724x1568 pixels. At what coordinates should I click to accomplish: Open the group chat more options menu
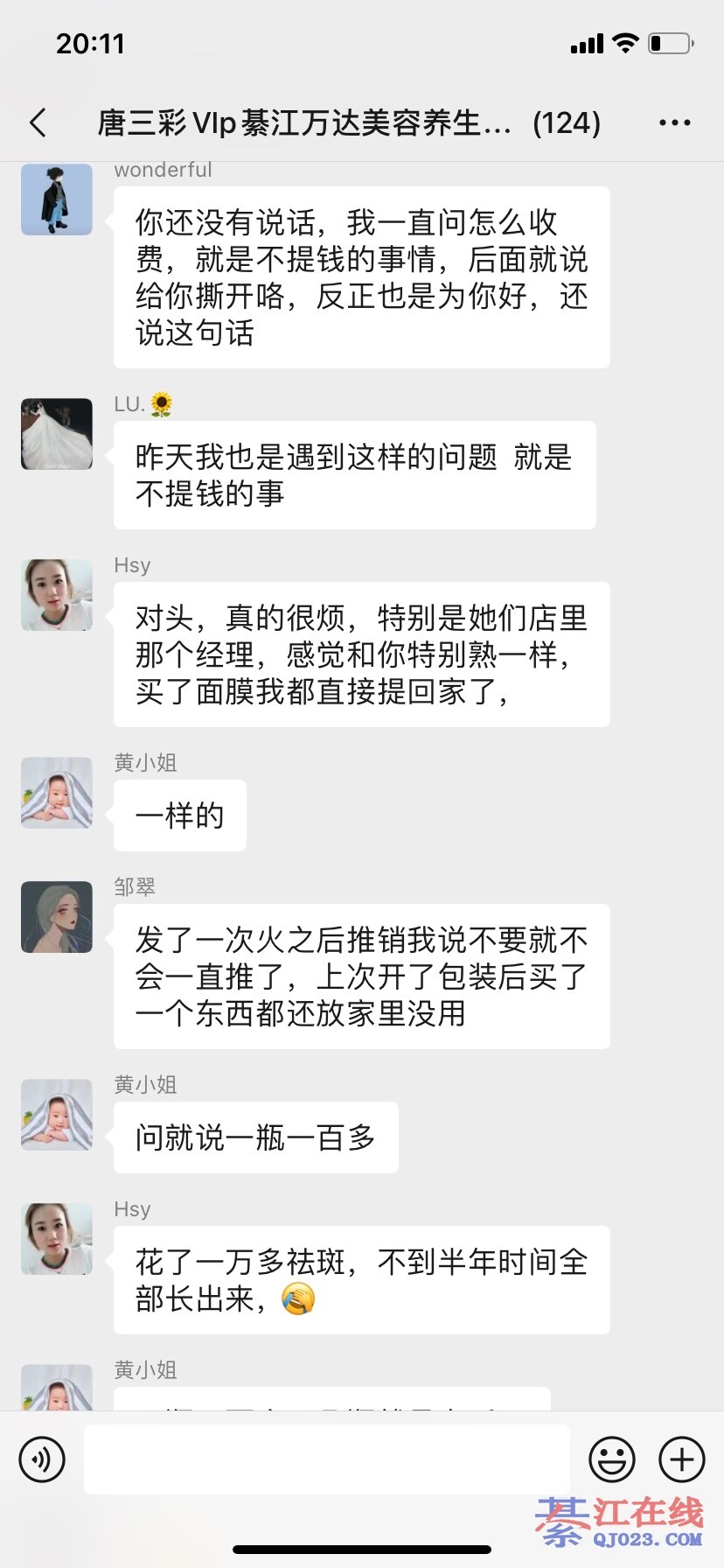point(674,123)
